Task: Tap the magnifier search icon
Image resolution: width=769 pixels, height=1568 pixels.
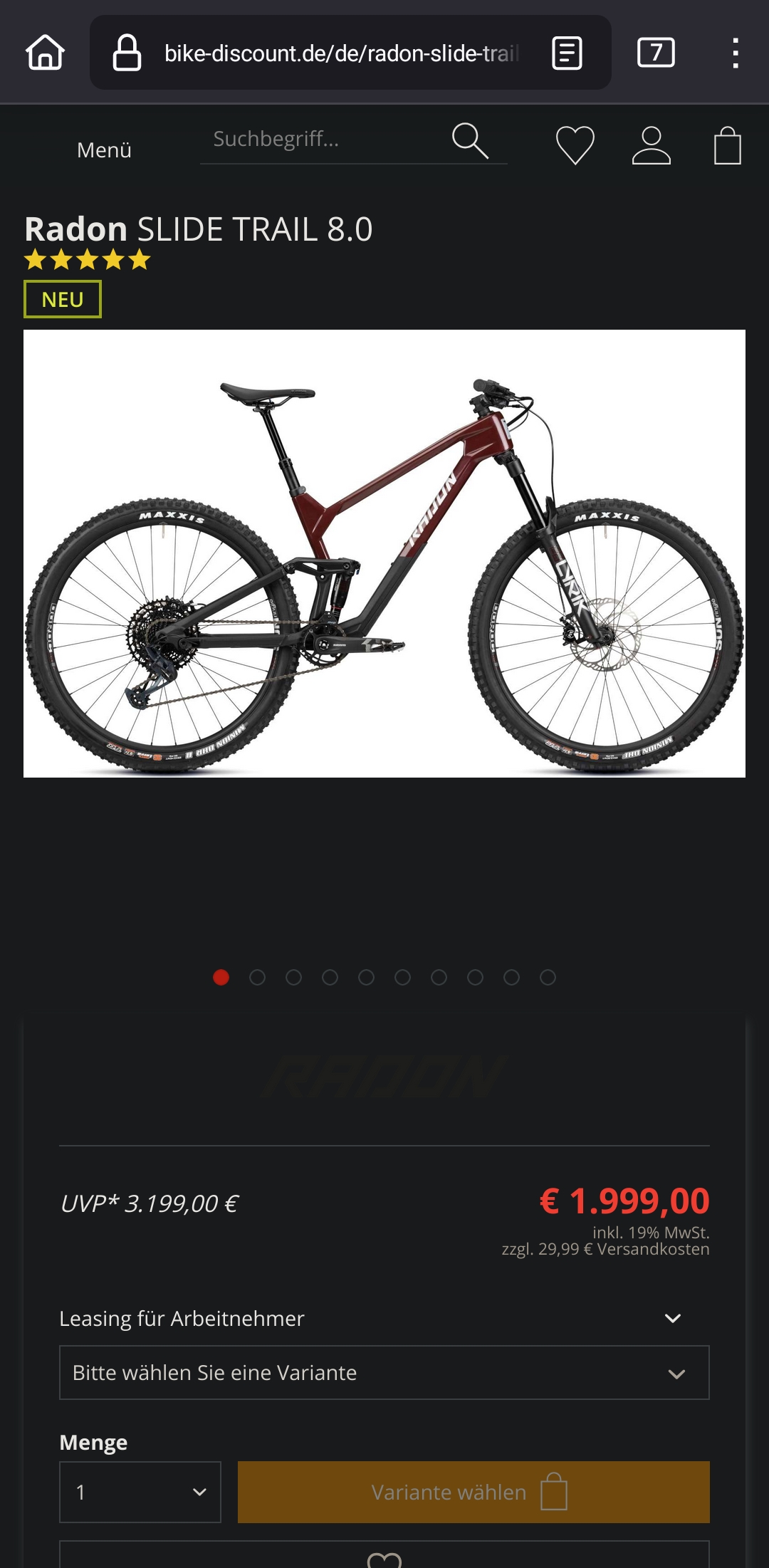Action: 470,140
